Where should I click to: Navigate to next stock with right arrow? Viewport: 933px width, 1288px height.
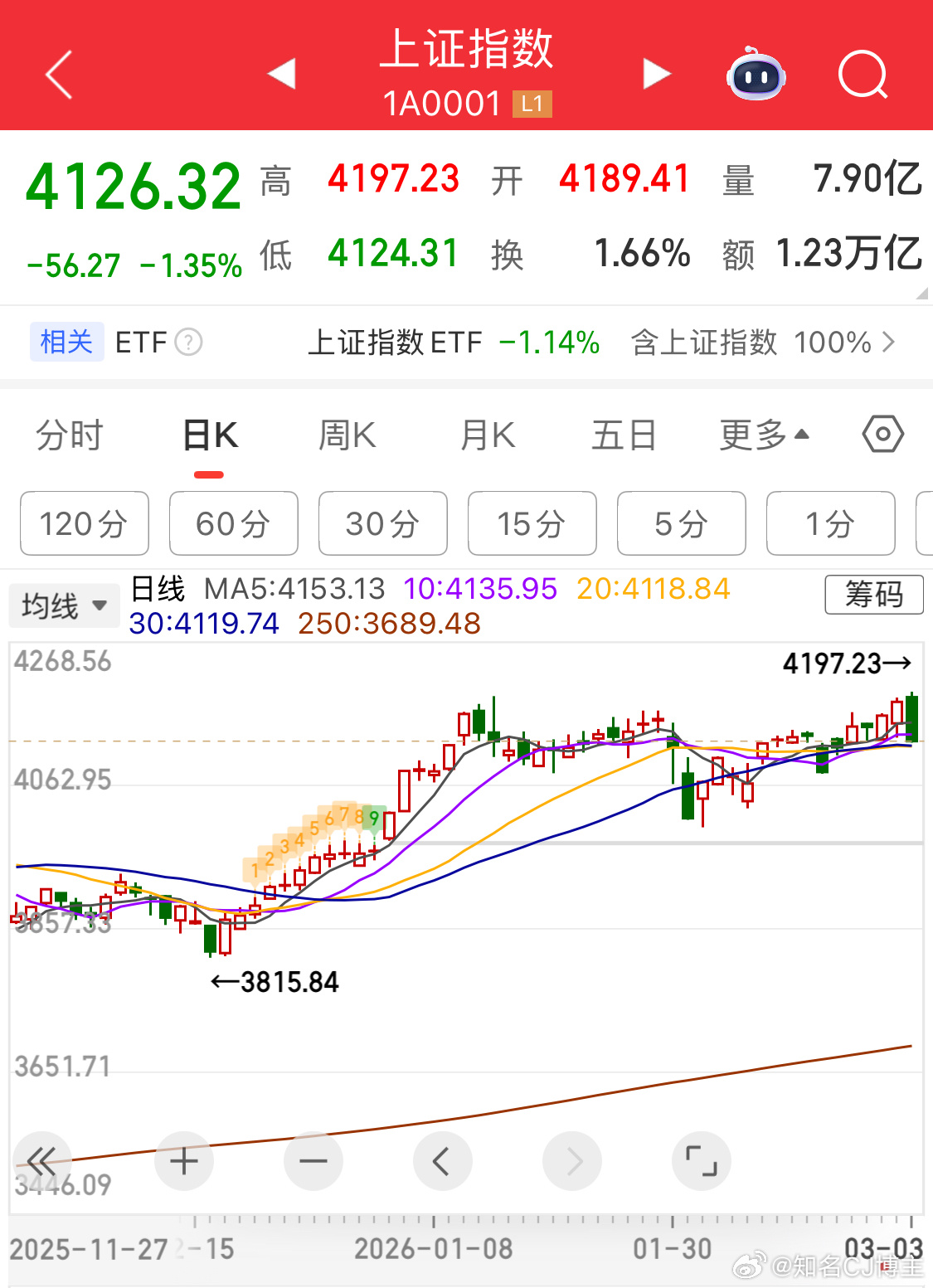coord(657,73)
